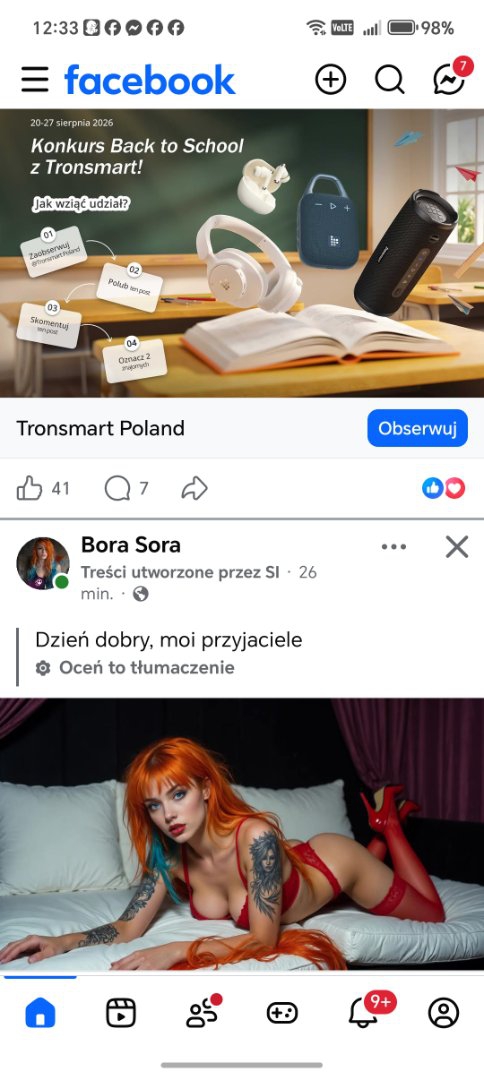Open Facebook search

pos(390,80)
